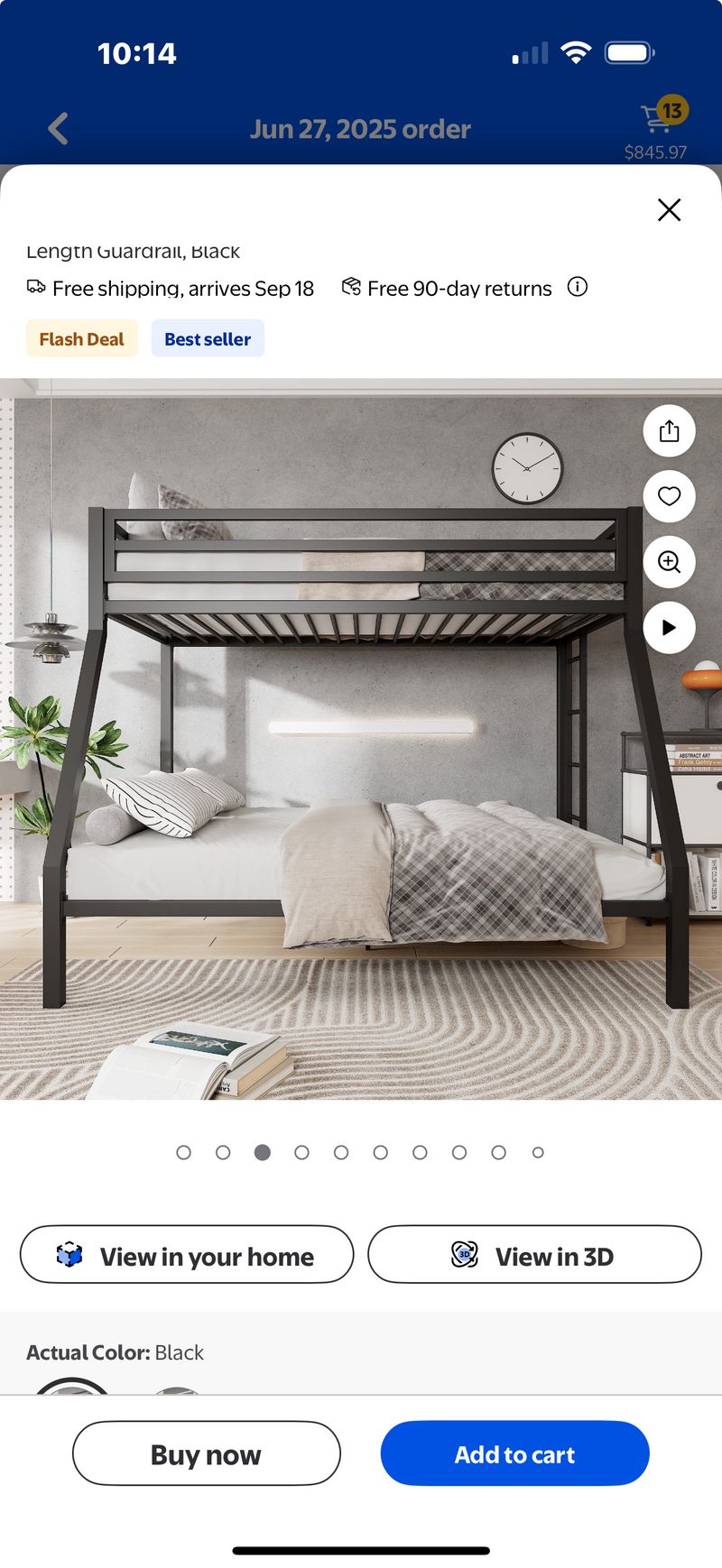Play the product video
The width and height of the screenshot is (722, 1568).
pos(669,627)
